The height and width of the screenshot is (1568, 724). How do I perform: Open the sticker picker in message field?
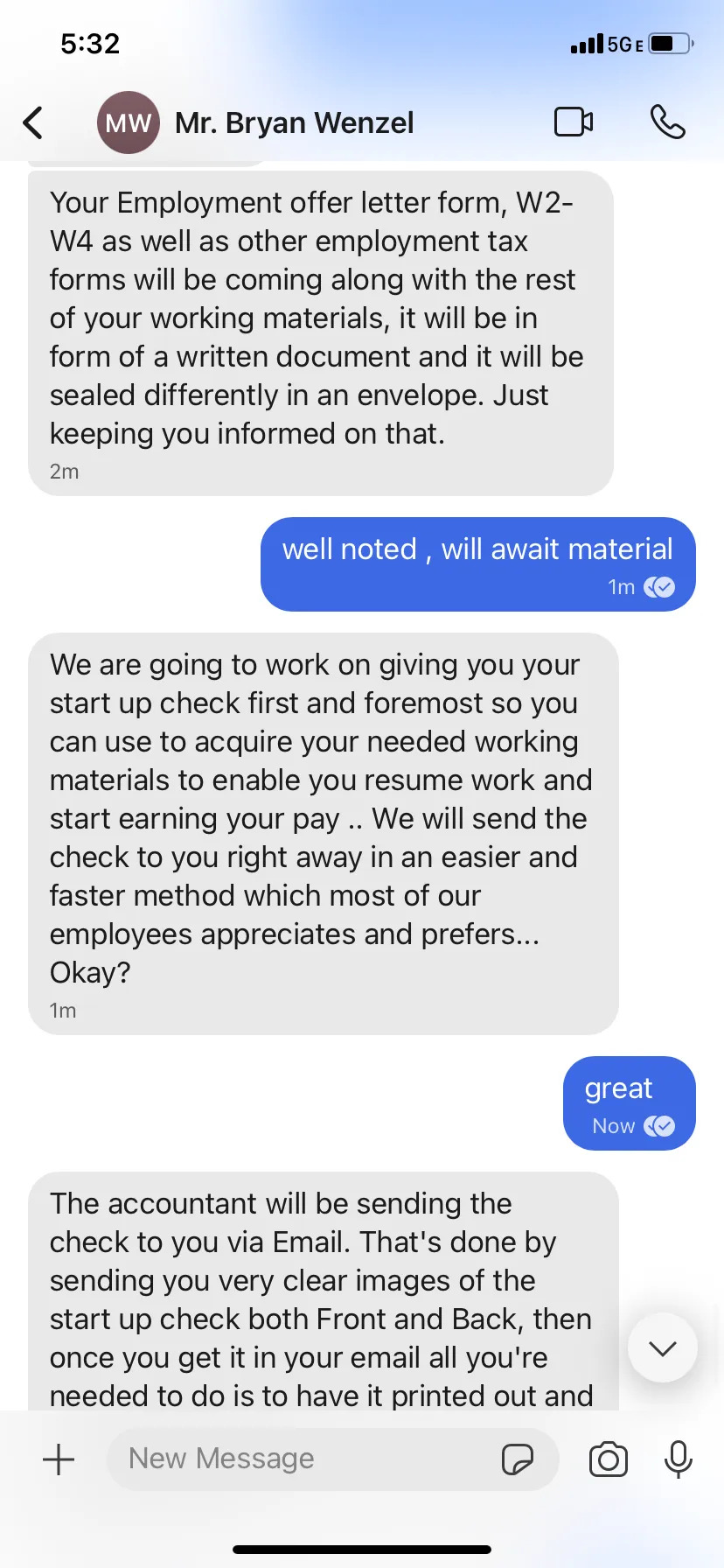click(x=518, y=1459)
